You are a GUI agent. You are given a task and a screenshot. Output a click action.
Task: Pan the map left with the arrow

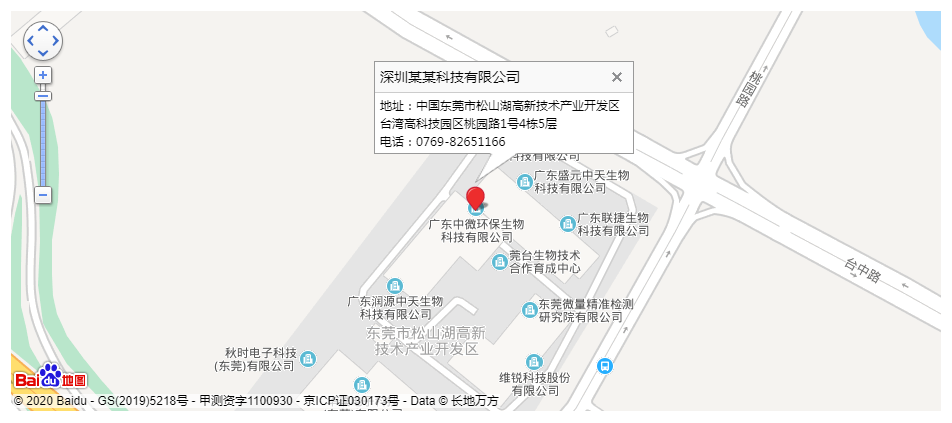[x=30, y=41]
